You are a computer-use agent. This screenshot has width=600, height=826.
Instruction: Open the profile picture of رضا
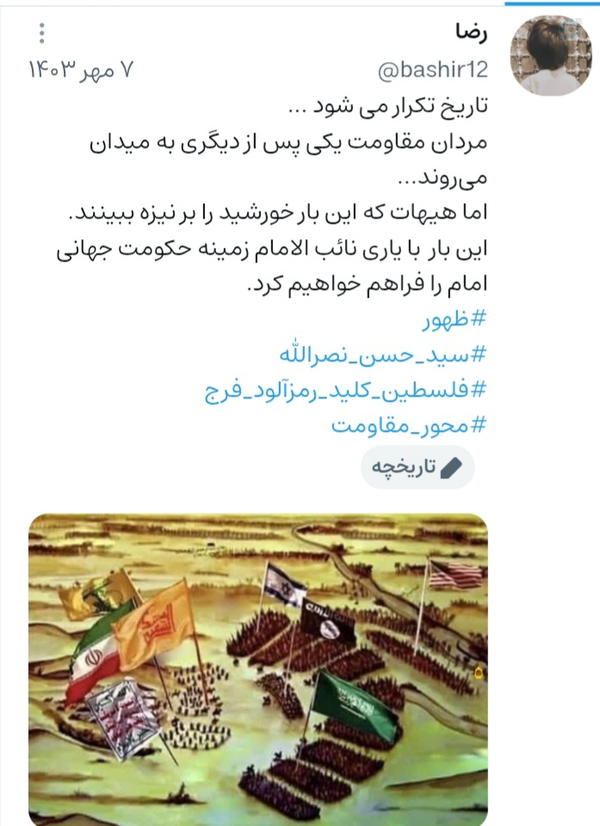click(x=551, y=55)
